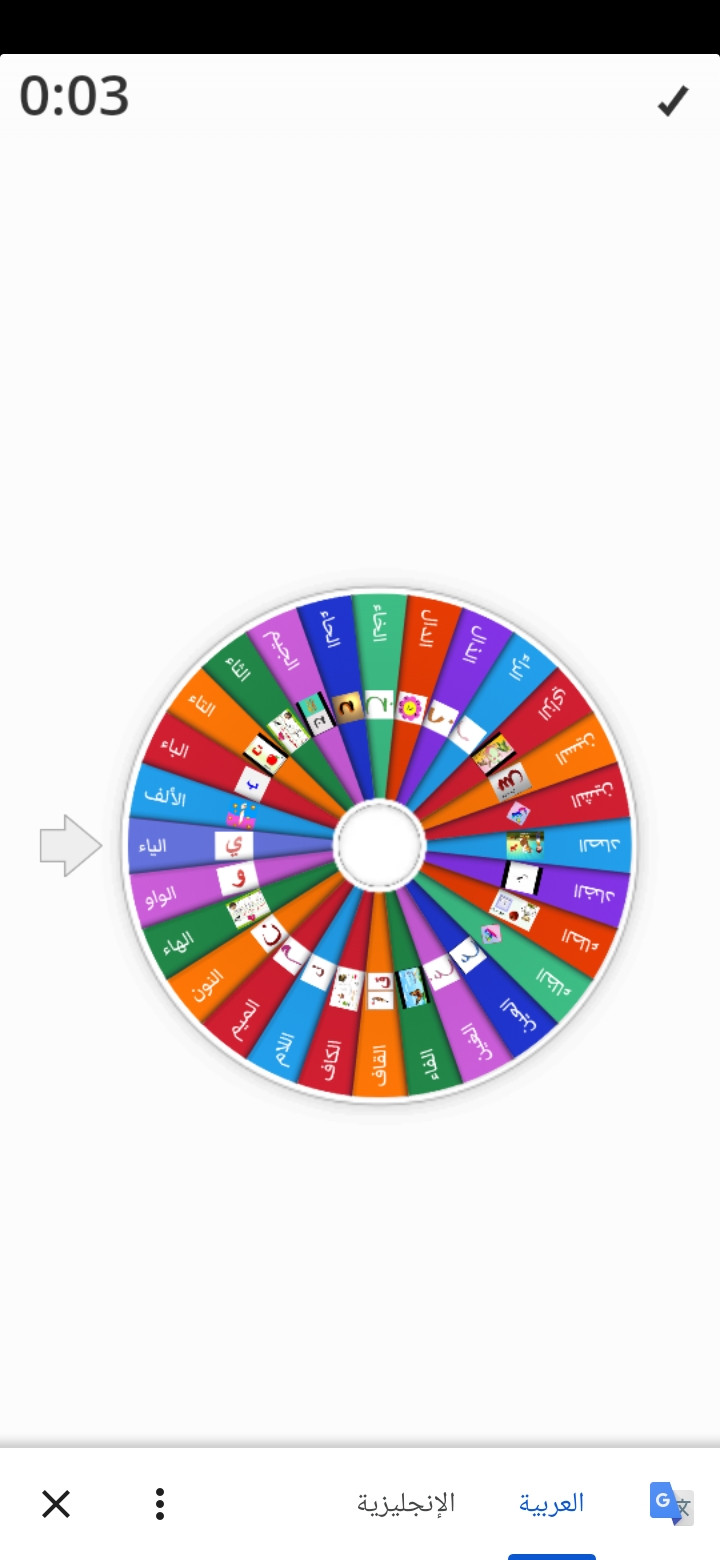Spin the letter wheel
This screenshot has width=720, height=1560.
pos(379,845)
